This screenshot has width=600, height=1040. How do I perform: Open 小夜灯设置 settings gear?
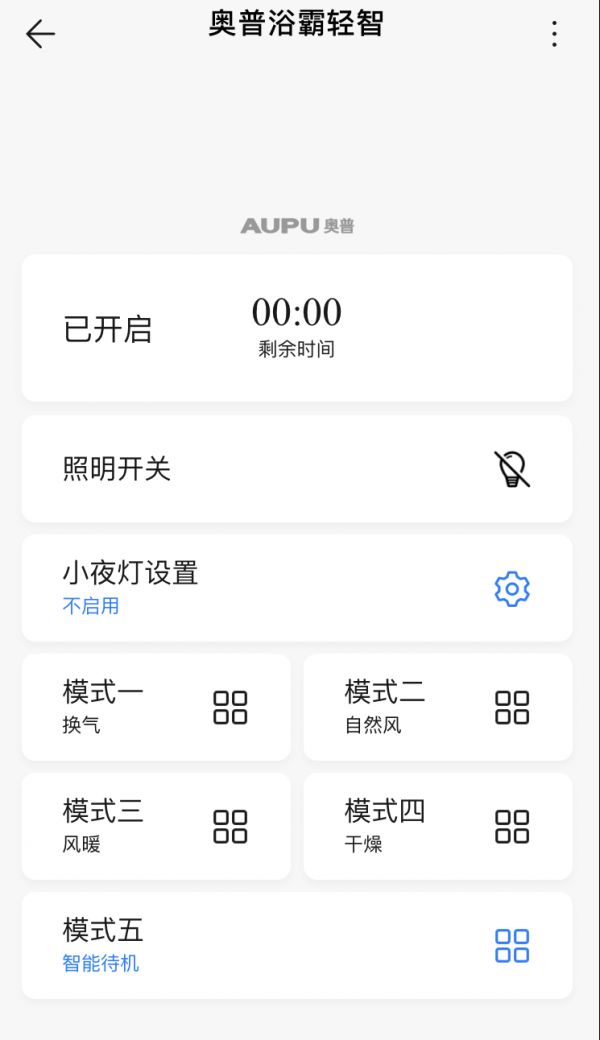[511, 588]
